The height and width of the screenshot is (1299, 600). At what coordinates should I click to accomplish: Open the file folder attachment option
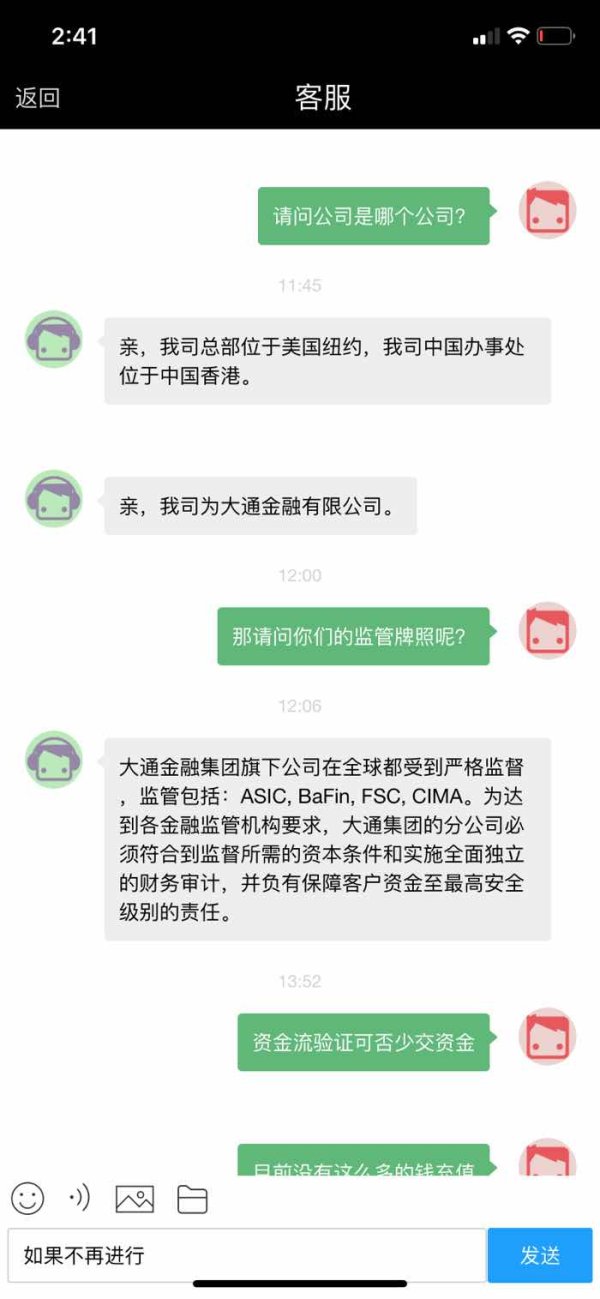point(192,1198)
